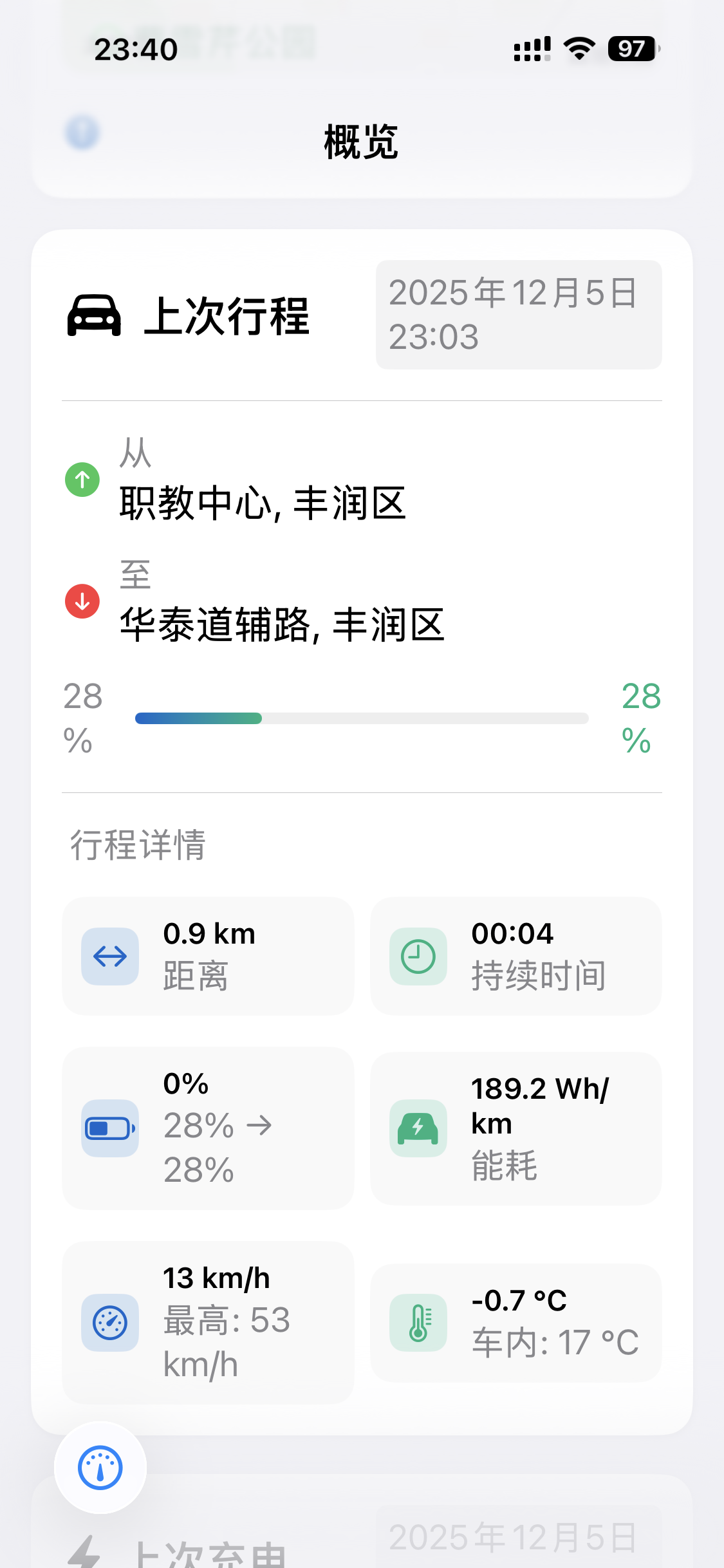Open the floating dashboard gauge button
The width and height of the screenshot is (724, 1568).
click(100, 1468)
